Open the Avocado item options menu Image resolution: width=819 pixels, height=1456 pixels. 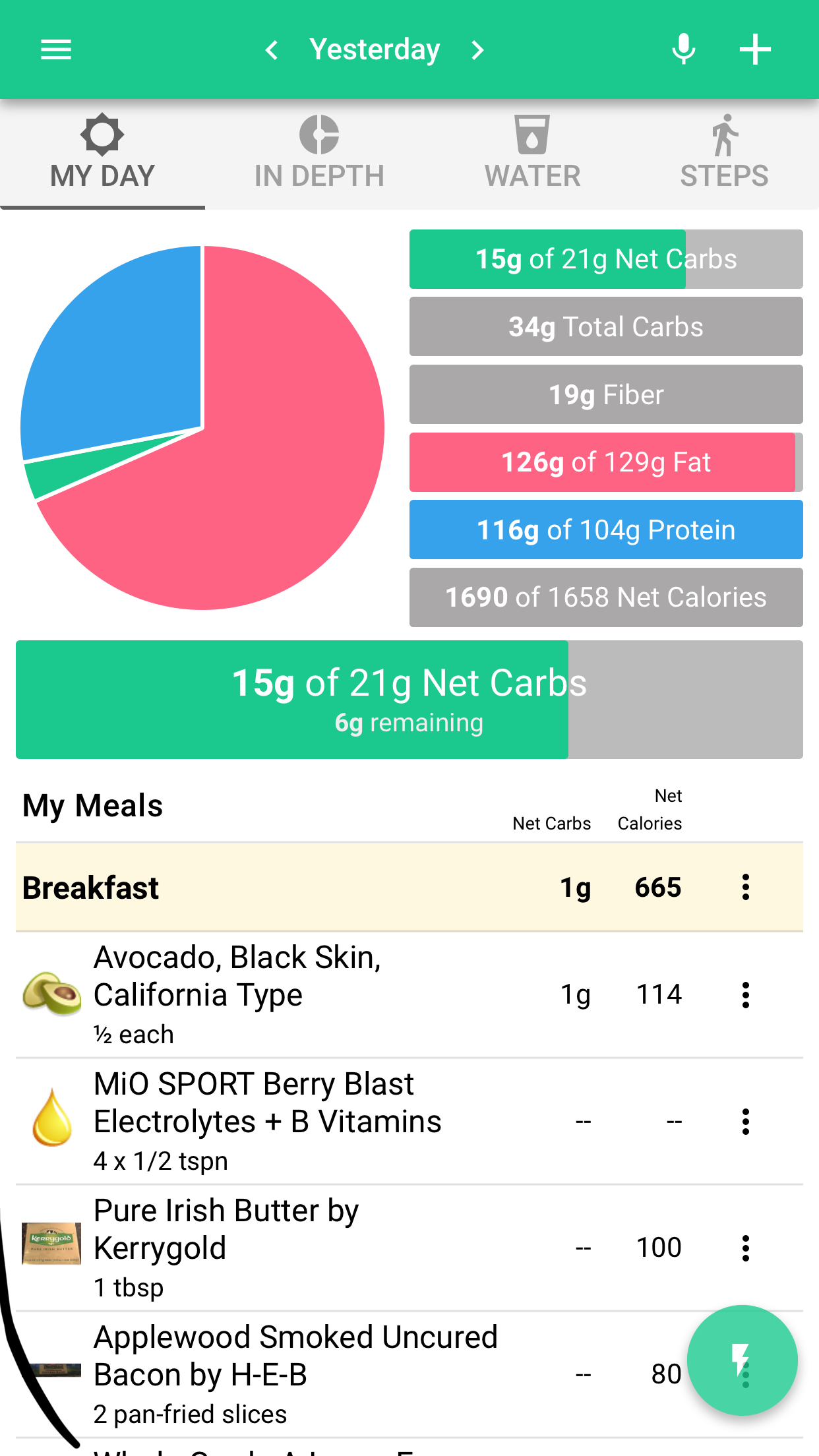point(746,995)
